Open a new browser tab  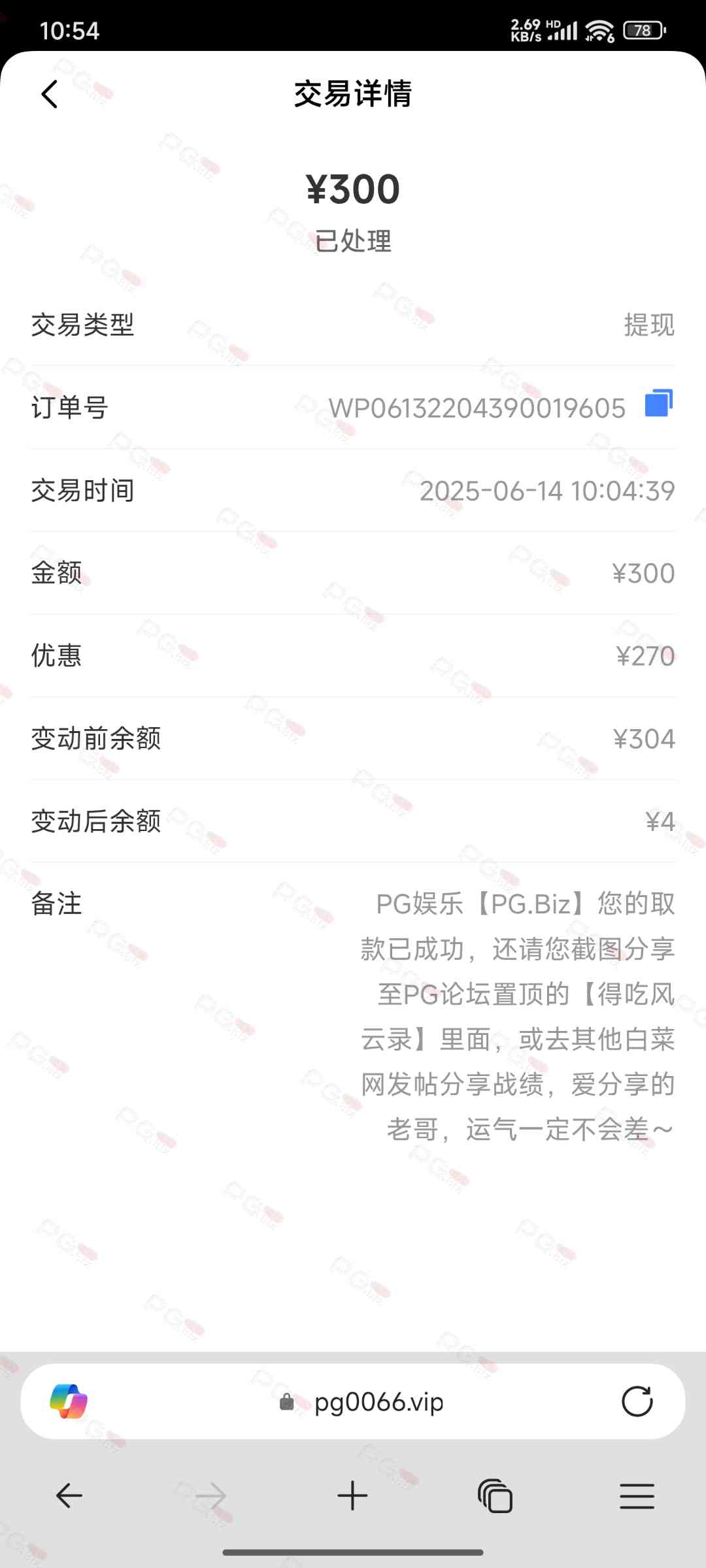352,1495
